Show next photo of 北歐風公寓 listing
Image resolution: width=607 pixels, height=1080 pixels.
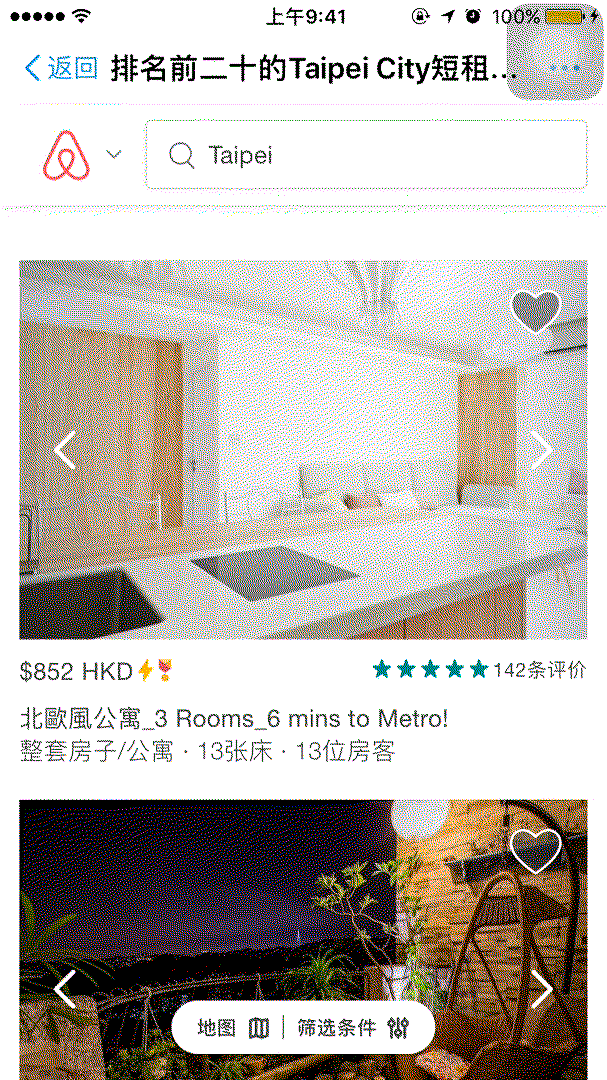[x=541, y=451]
